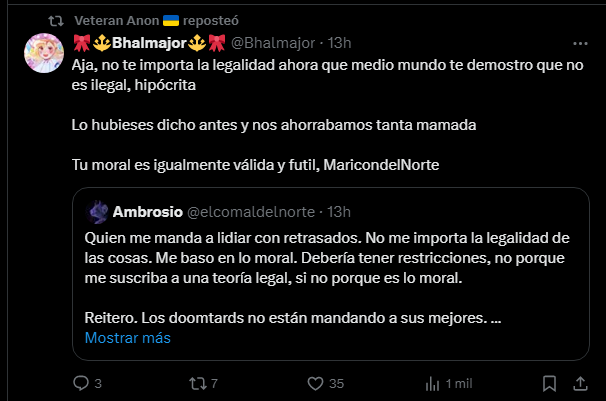Open the post's three-dot overflow menu
The image size is (606, 401).
click(580, 43)
